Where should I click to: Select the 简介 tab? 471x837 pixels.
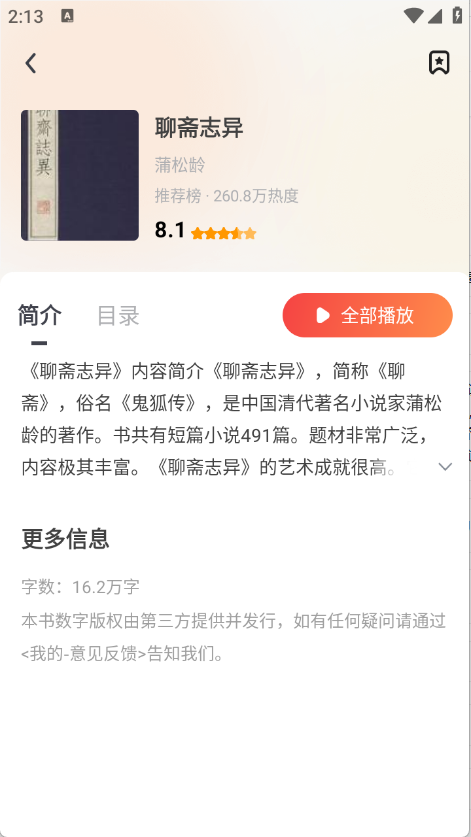pos(40,315)
